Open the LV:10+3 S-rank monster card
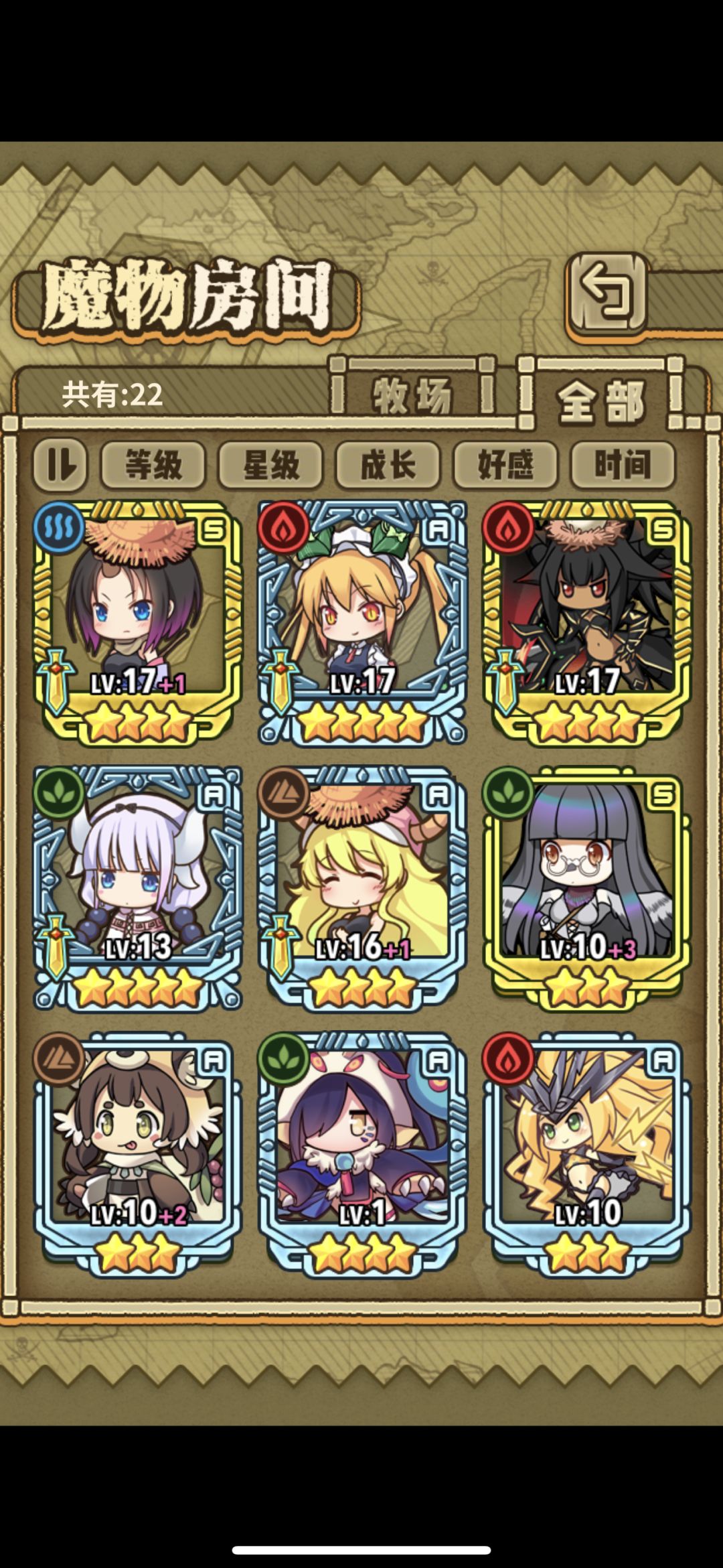723x1568 pixels. 587,888
